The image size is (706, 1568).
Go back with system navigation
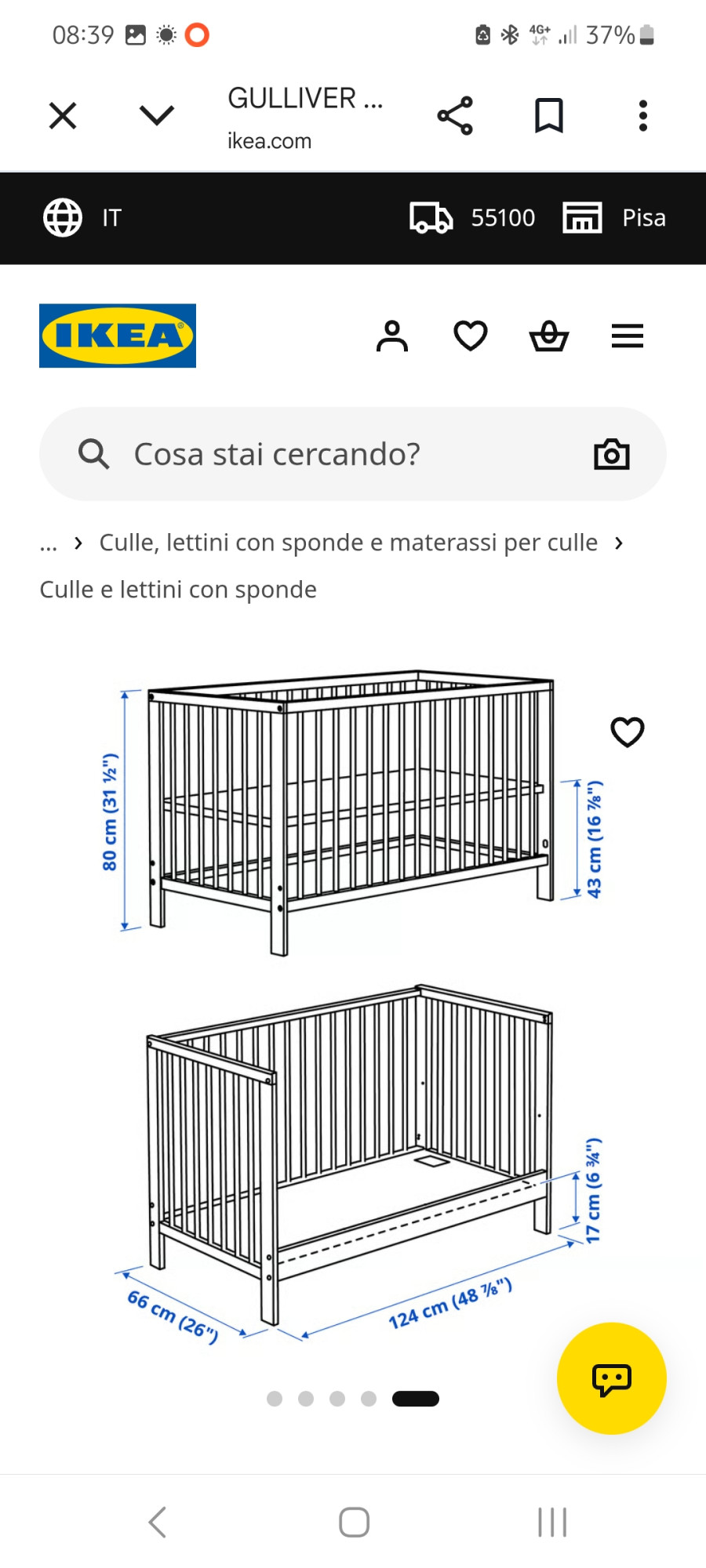(x=157, y=1523)
